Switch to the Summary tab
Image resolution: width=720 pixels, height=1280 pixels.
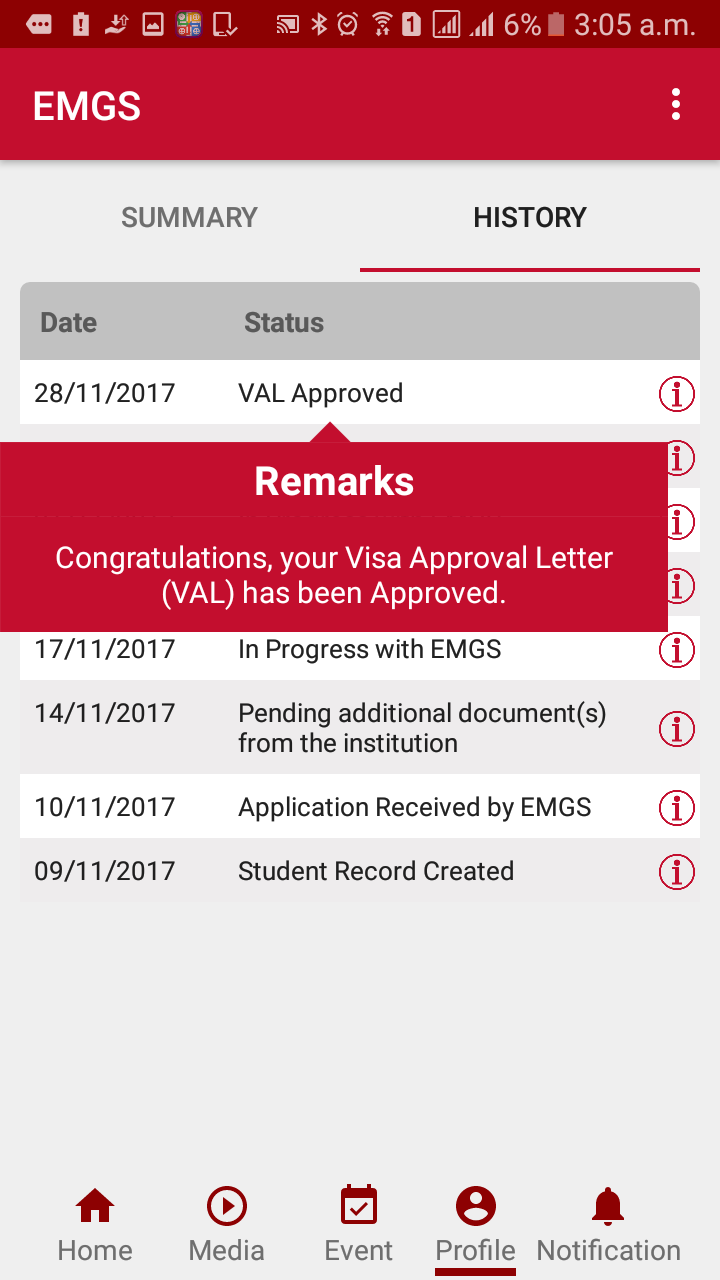point(190,218)
